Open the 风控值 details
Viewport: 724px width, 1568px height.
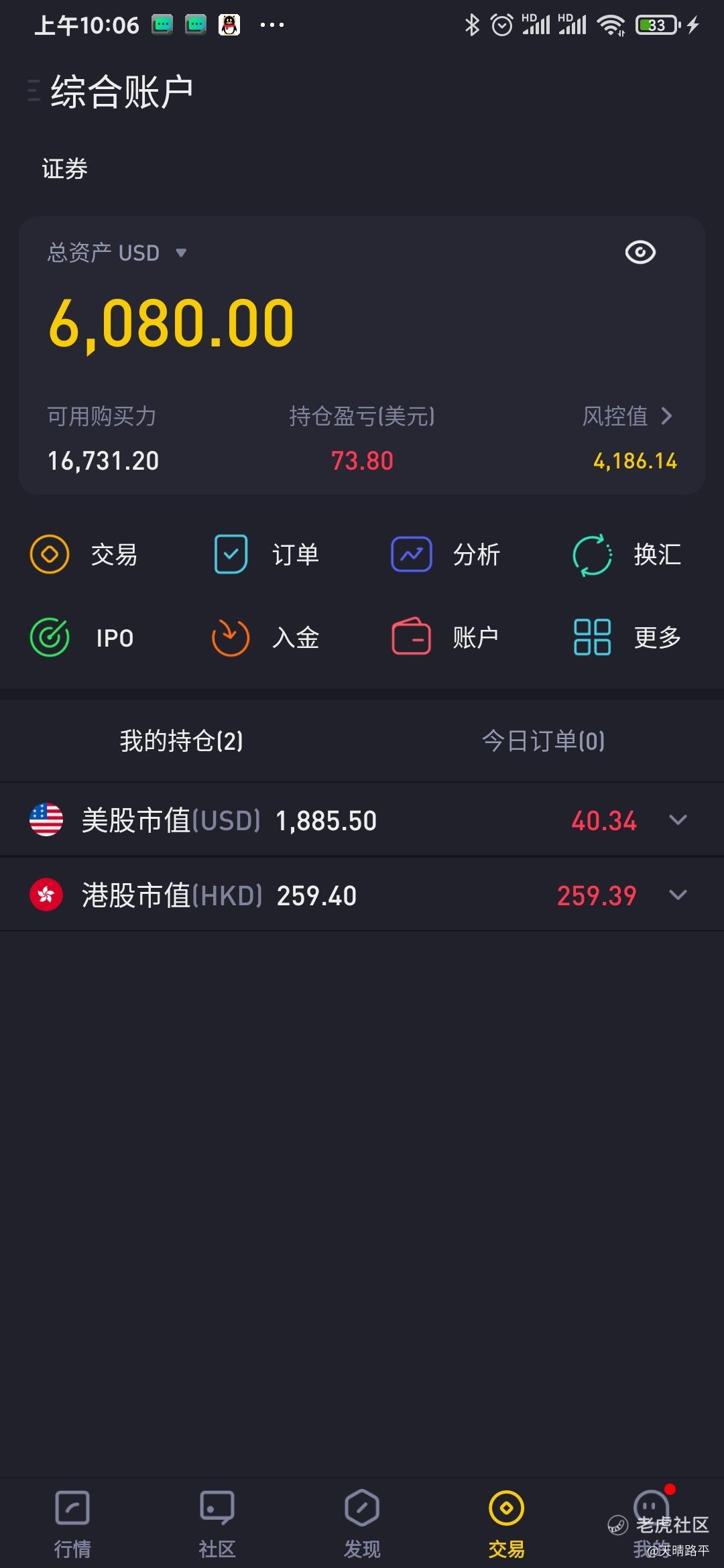tap(627, 416)
